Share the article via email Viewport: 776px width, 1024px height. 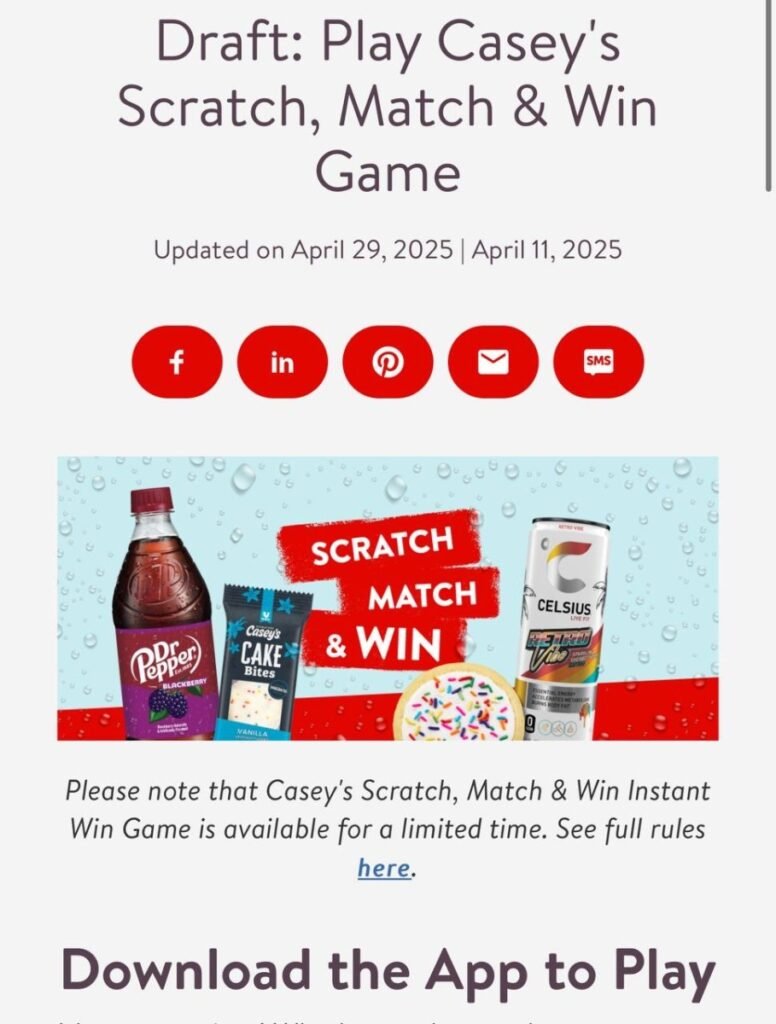coord(493,362)
